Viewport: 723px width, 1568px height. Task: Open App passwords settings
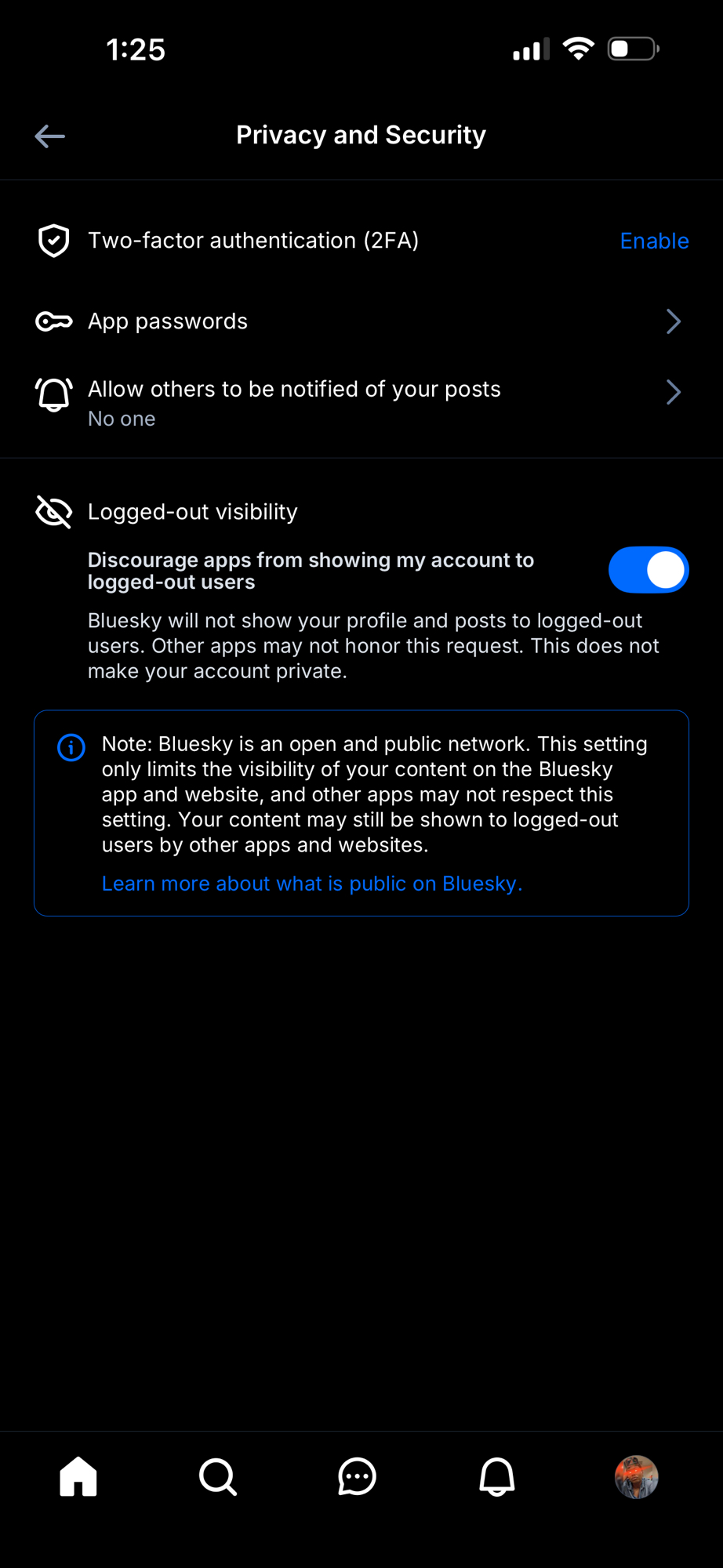(x=361, y=321)
